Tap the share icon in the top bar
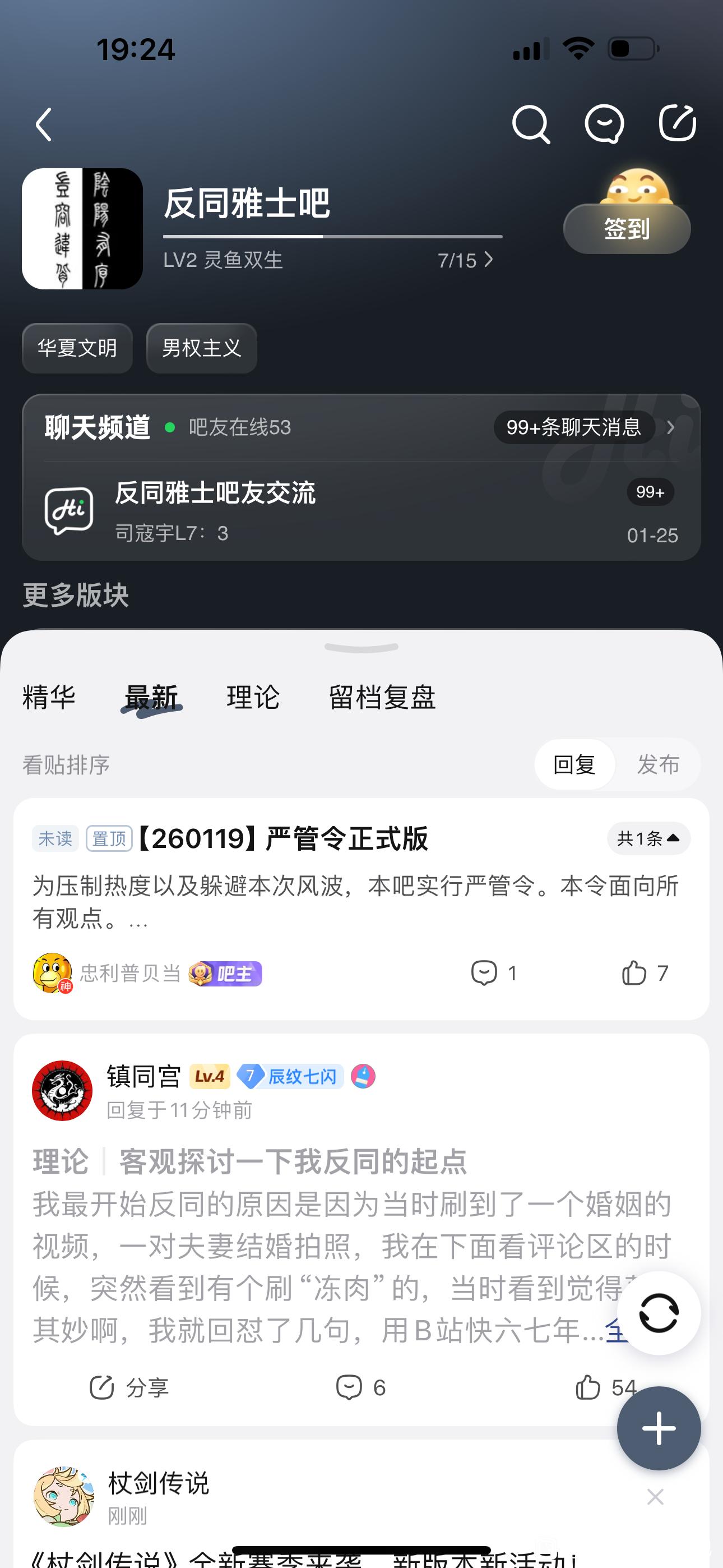Screen dimensions: 723x1568 click(676, 123)
